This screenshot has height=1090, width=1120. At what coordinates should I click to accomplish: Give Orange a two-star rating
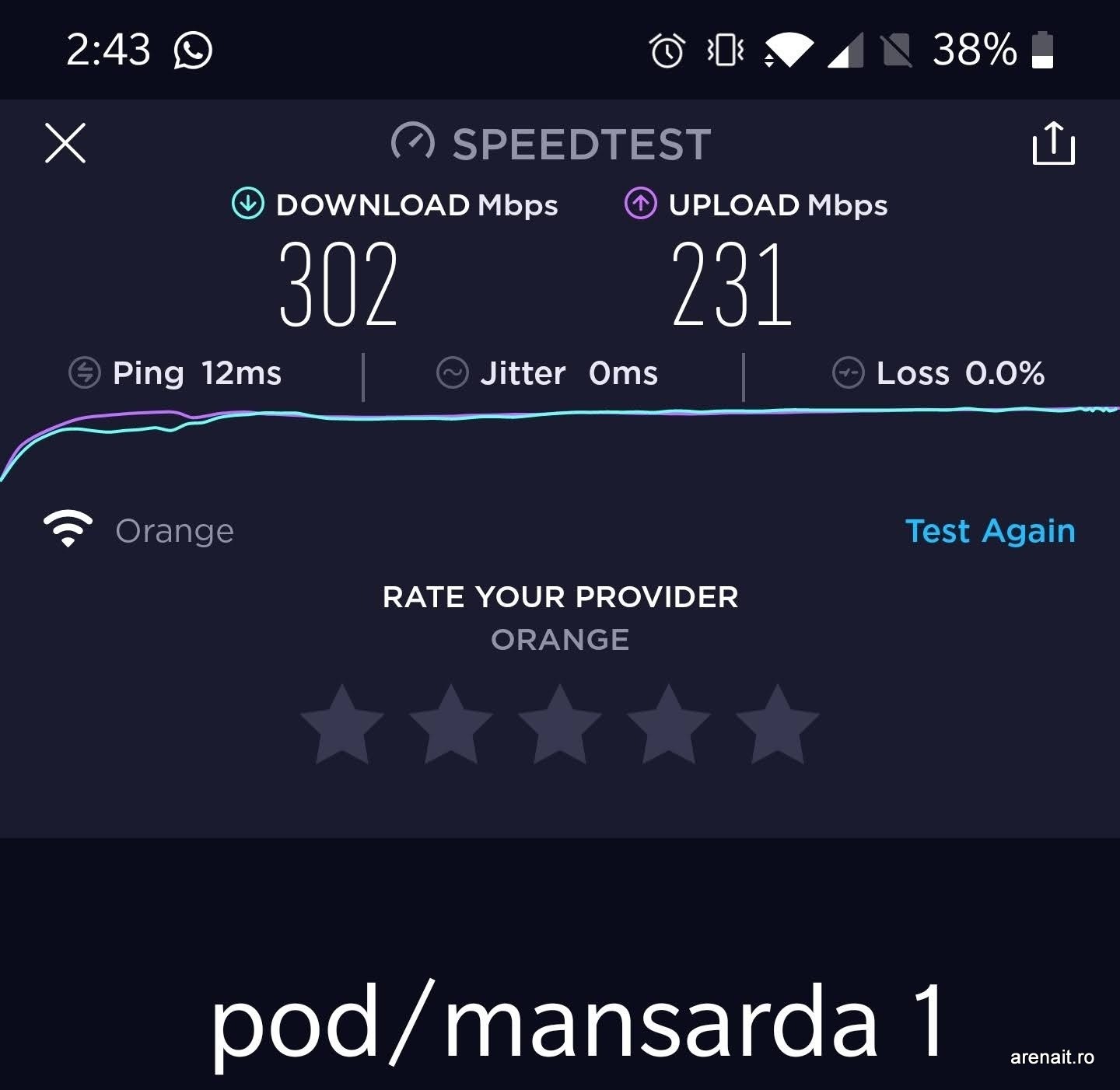point(451,725)
